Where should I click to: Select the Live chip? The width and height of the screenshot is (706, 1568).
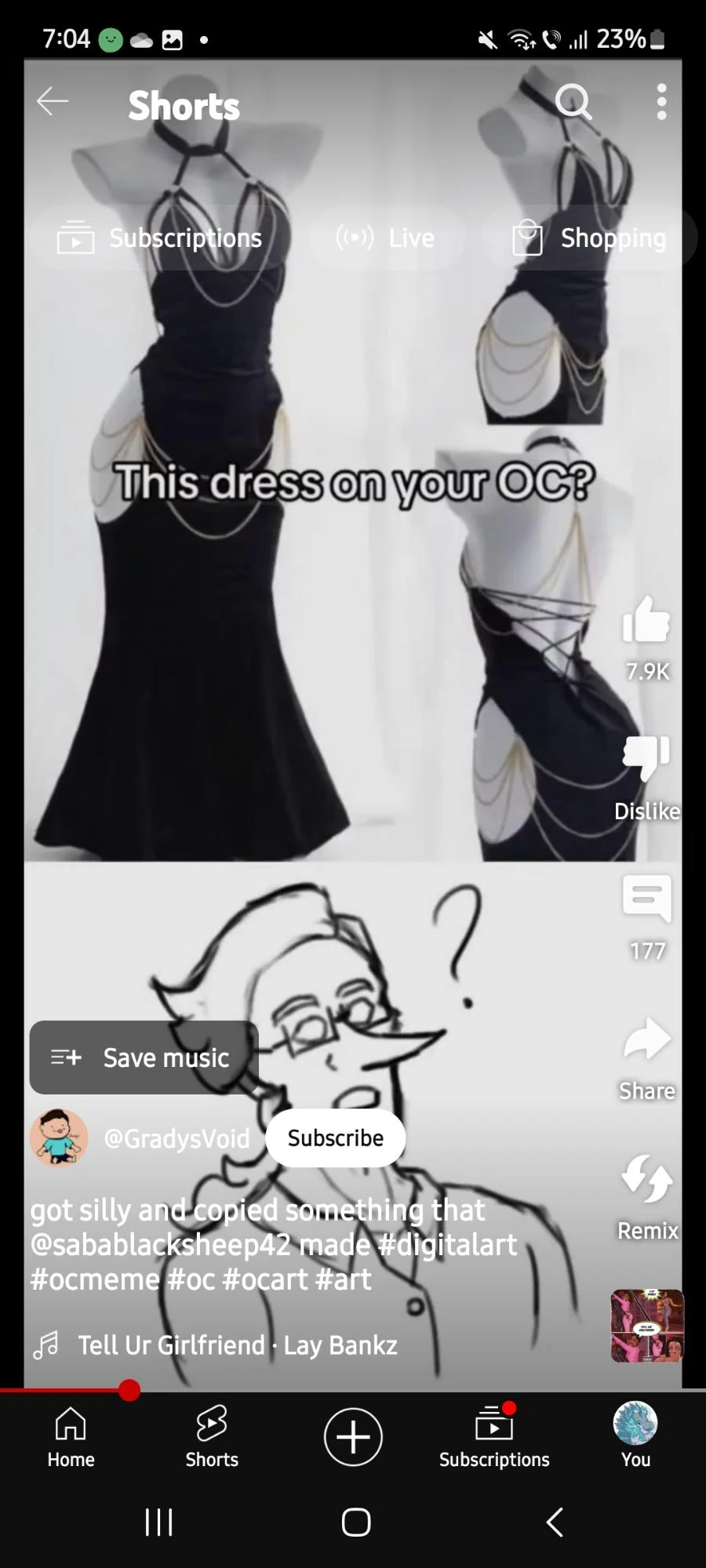point(386,238)
